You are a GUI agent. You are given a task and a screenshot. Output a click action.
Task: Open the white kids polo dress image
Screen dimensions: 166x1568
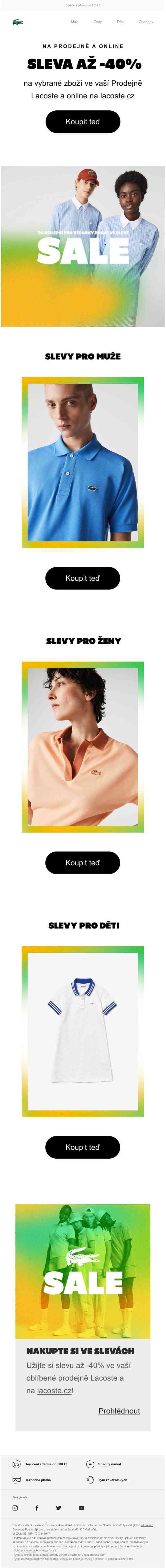[83, 1031]
